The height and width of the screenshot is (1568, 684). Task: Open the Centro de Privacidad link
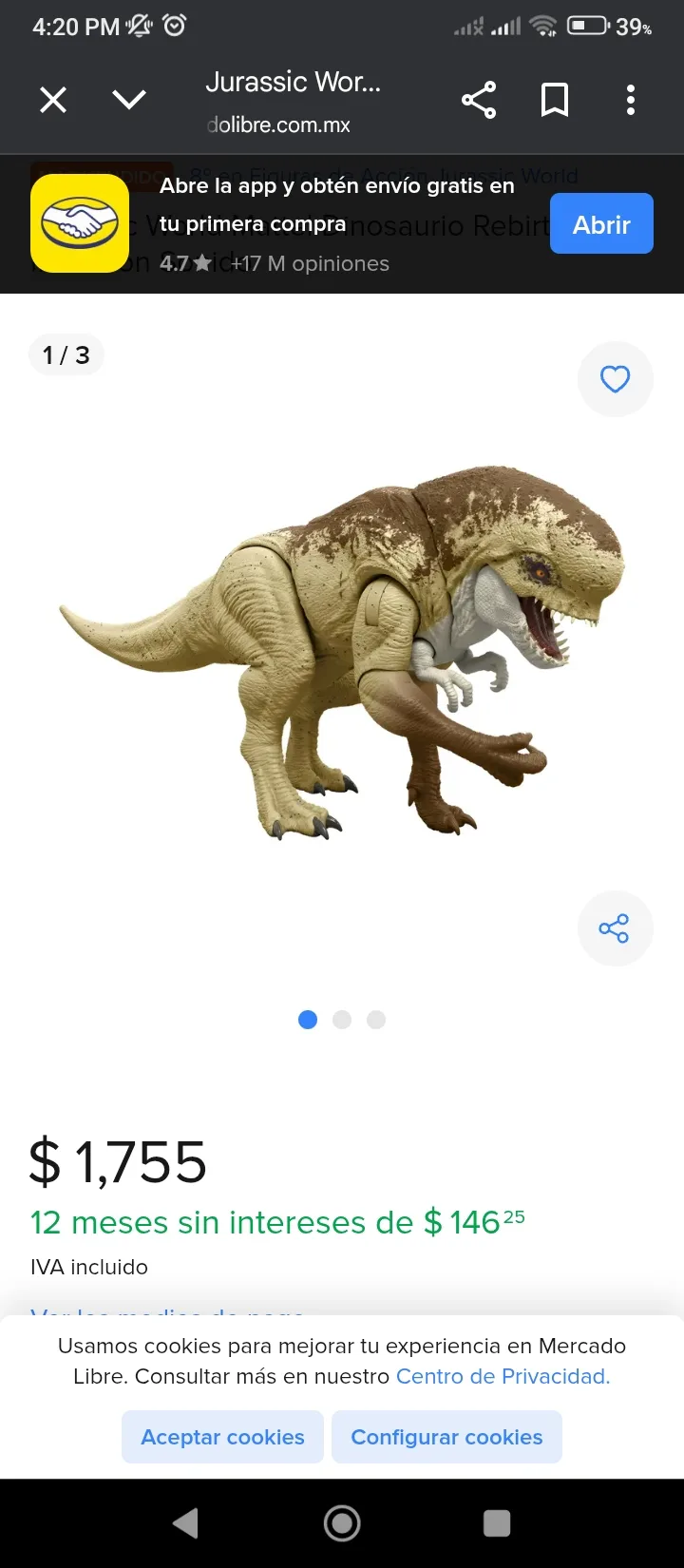pos(503,1376)
